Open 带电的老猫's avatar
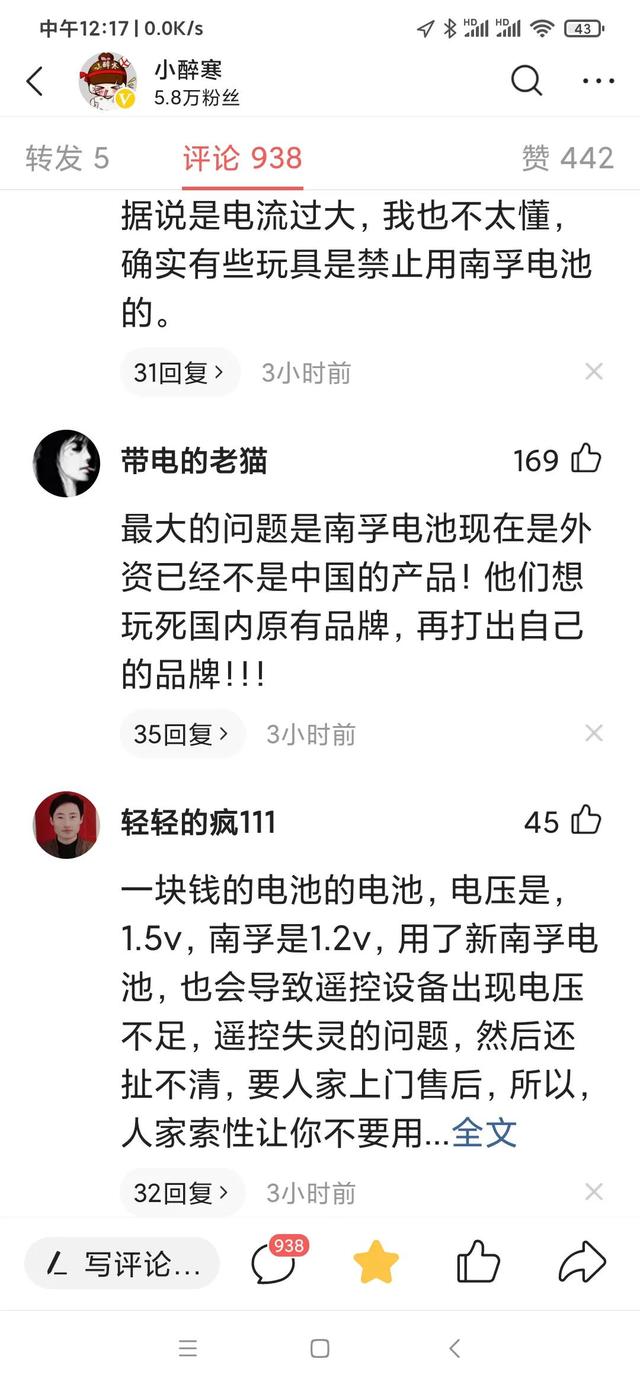This screenshot has width=640, height=1387. click(x=67, y=462)
